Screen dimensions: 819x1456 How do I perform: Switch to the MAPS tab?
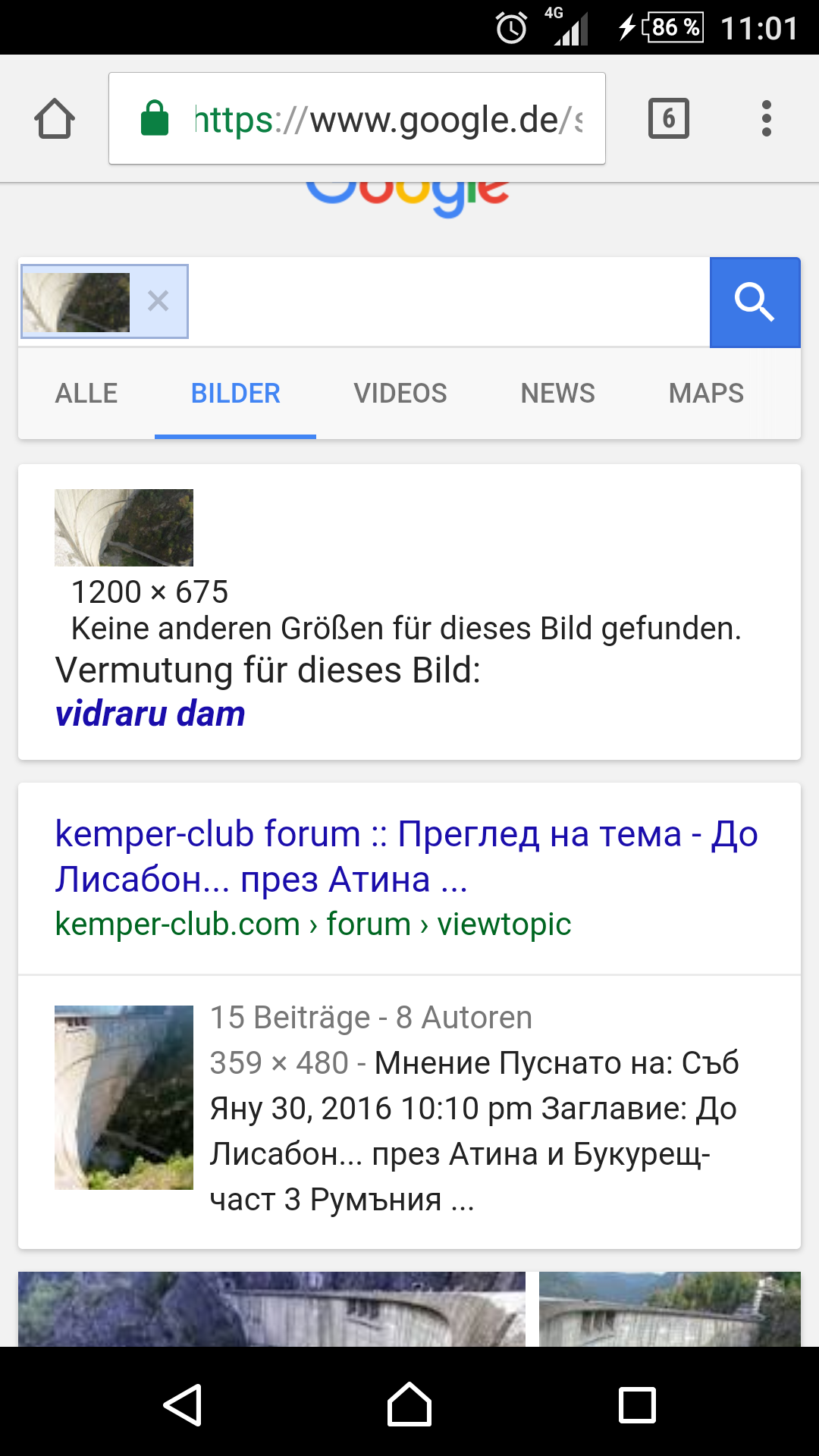(706, 394)
